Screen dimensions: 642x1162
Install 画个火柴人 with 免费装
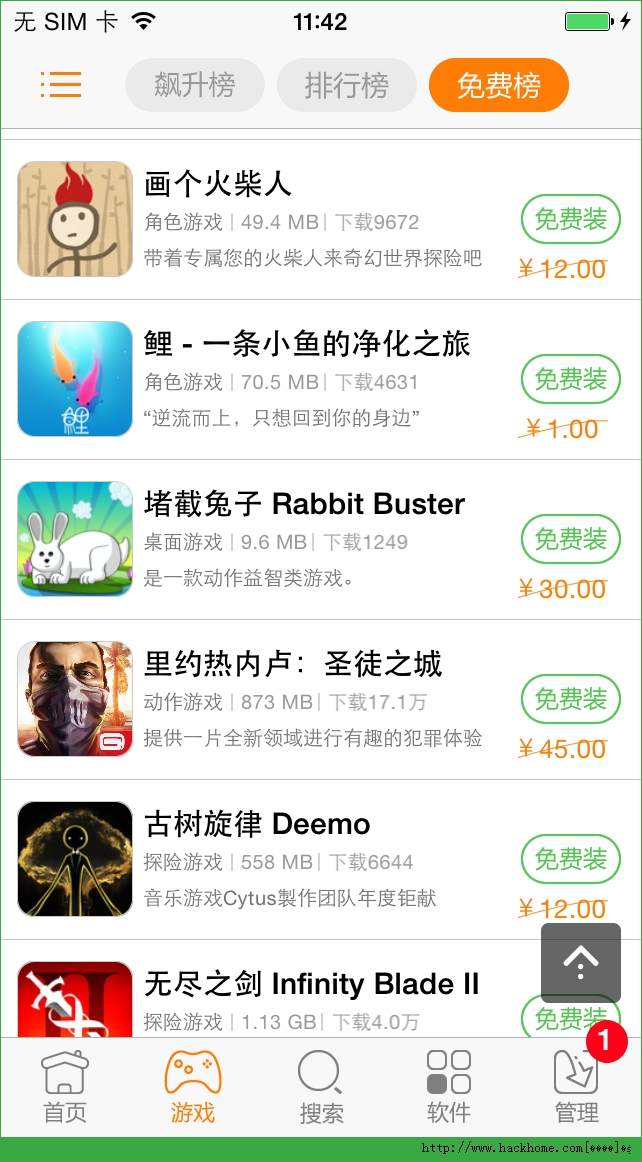point(570,219)
